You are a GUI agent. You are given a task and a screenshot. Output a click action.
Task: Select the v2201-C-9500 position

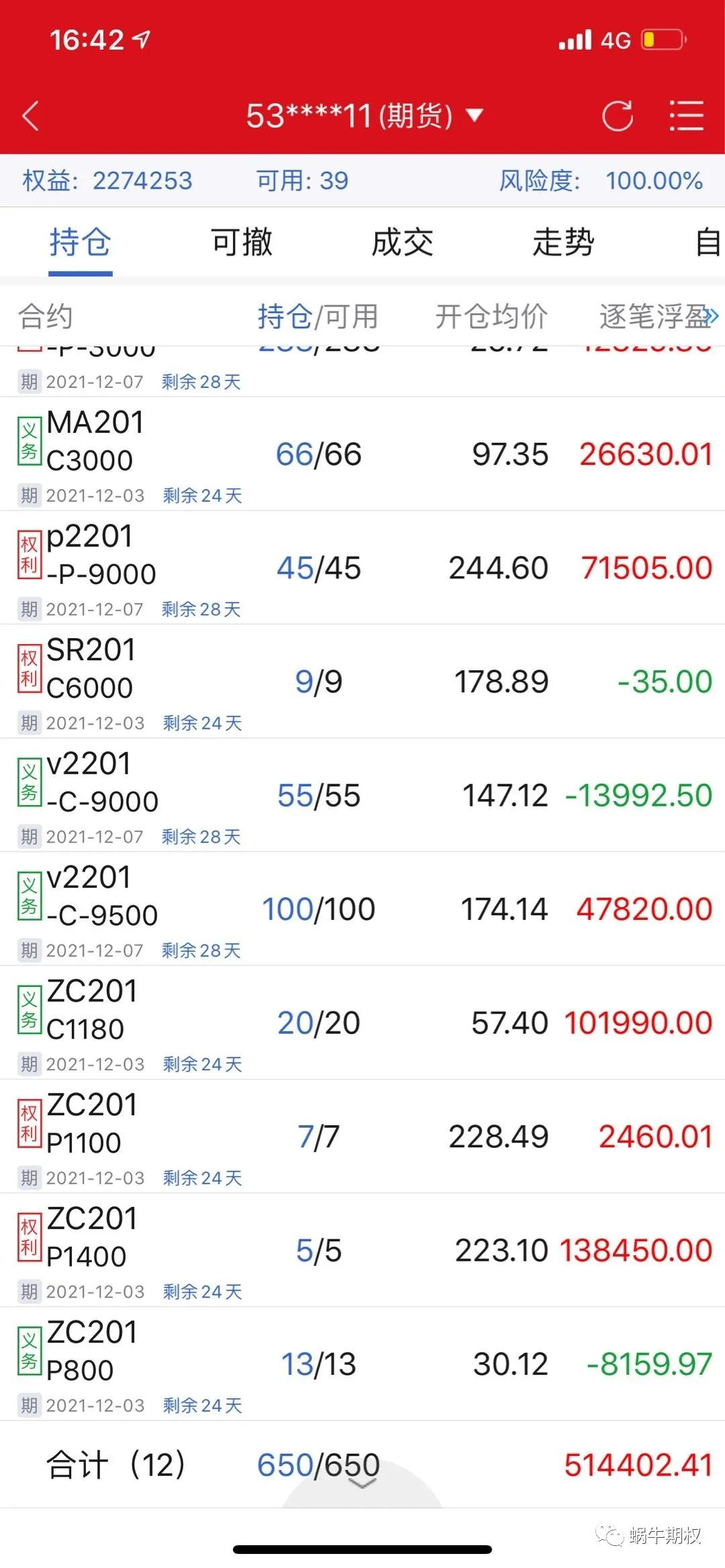pyautogui.click(x=362, y=909)
